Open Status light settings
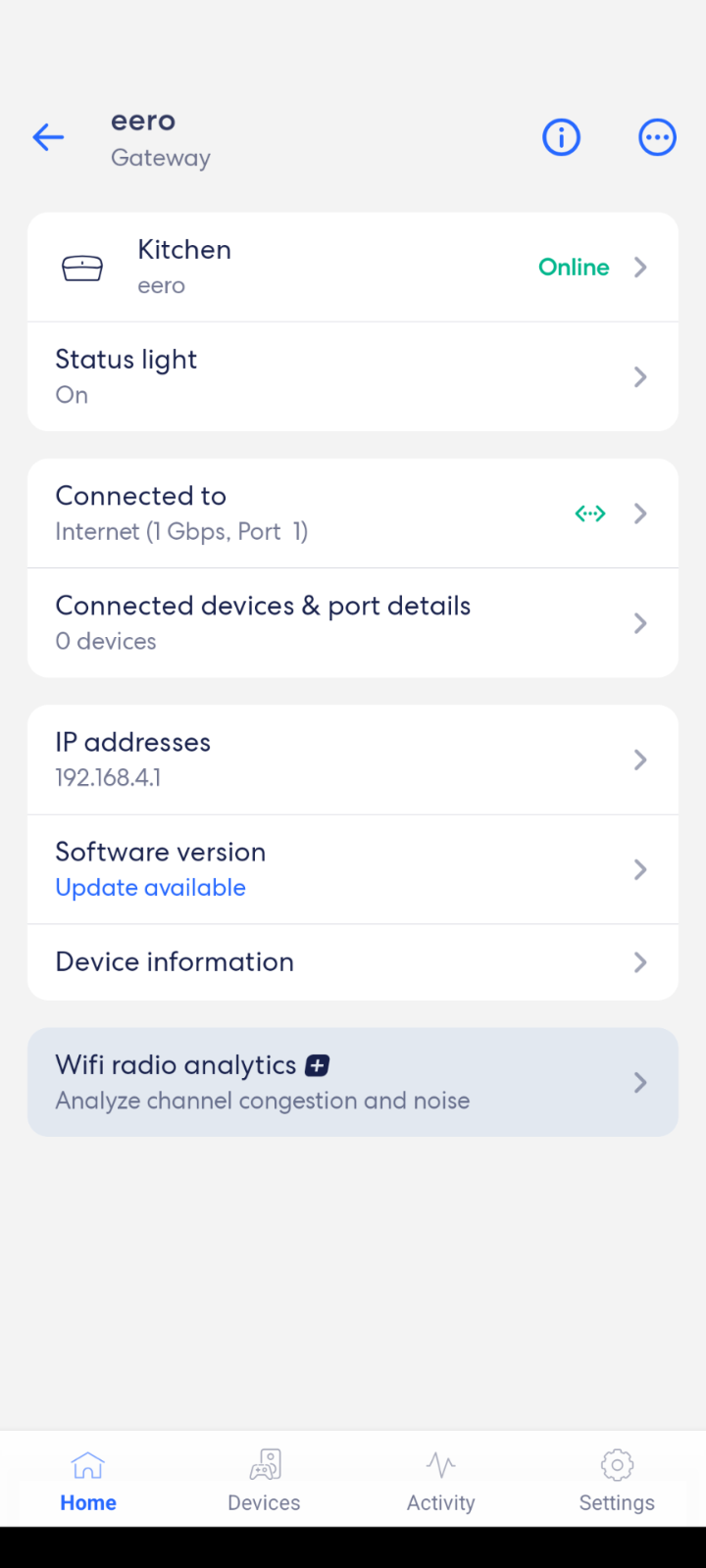706x1568 pixels. click(x=353, y=376)
